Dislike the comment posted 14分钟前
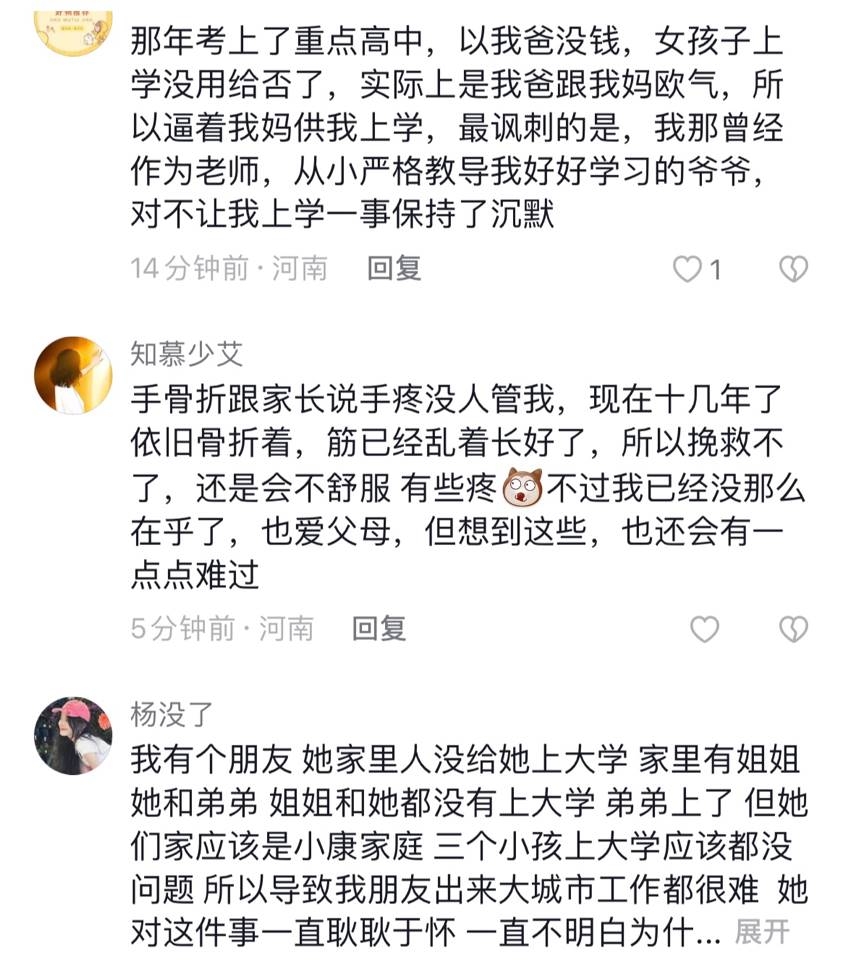Screen dimensions: 846x967 pyautogui.click(x=793, y=269)
